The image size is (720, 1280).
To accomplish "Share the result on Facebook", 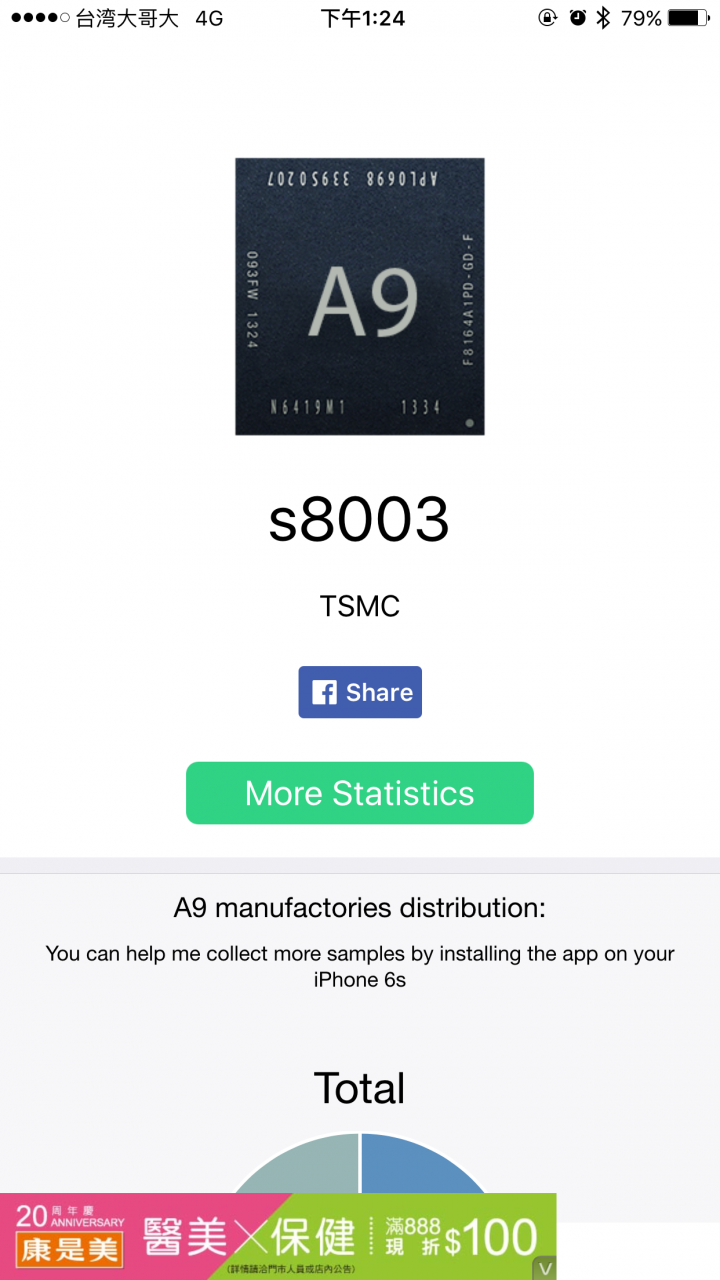I will tap(360, 692).
